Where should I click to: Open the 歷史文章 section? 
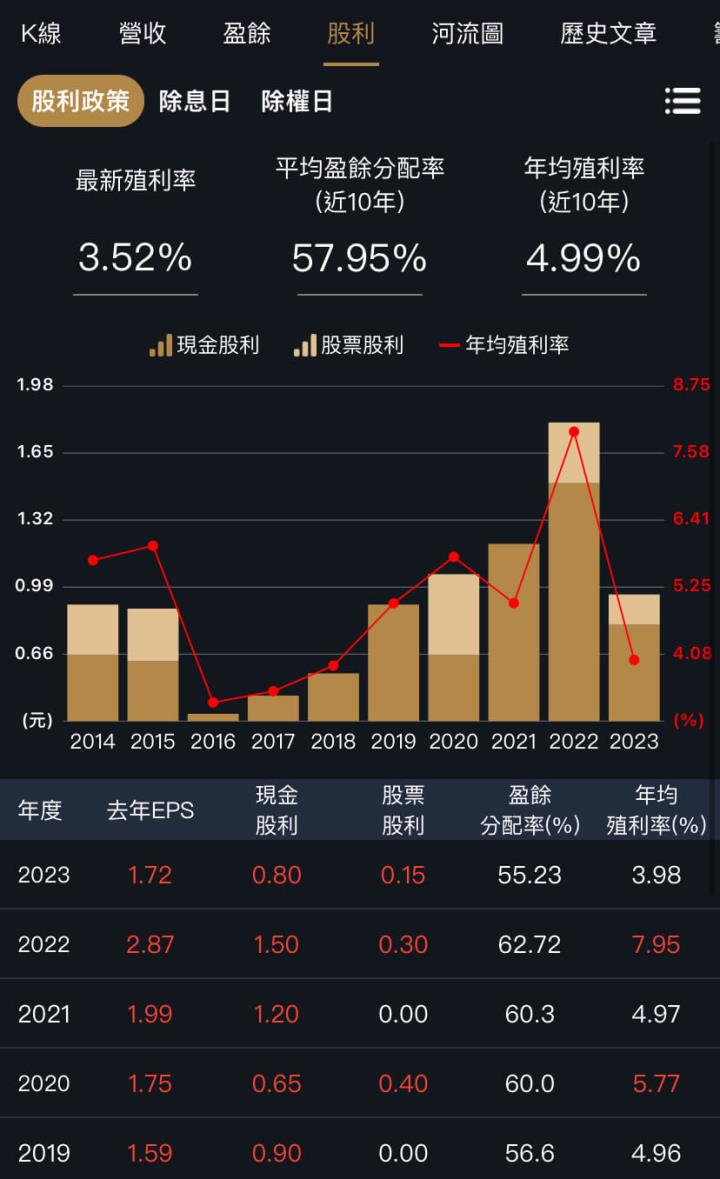pyautogui.click(x=608, y=33)
